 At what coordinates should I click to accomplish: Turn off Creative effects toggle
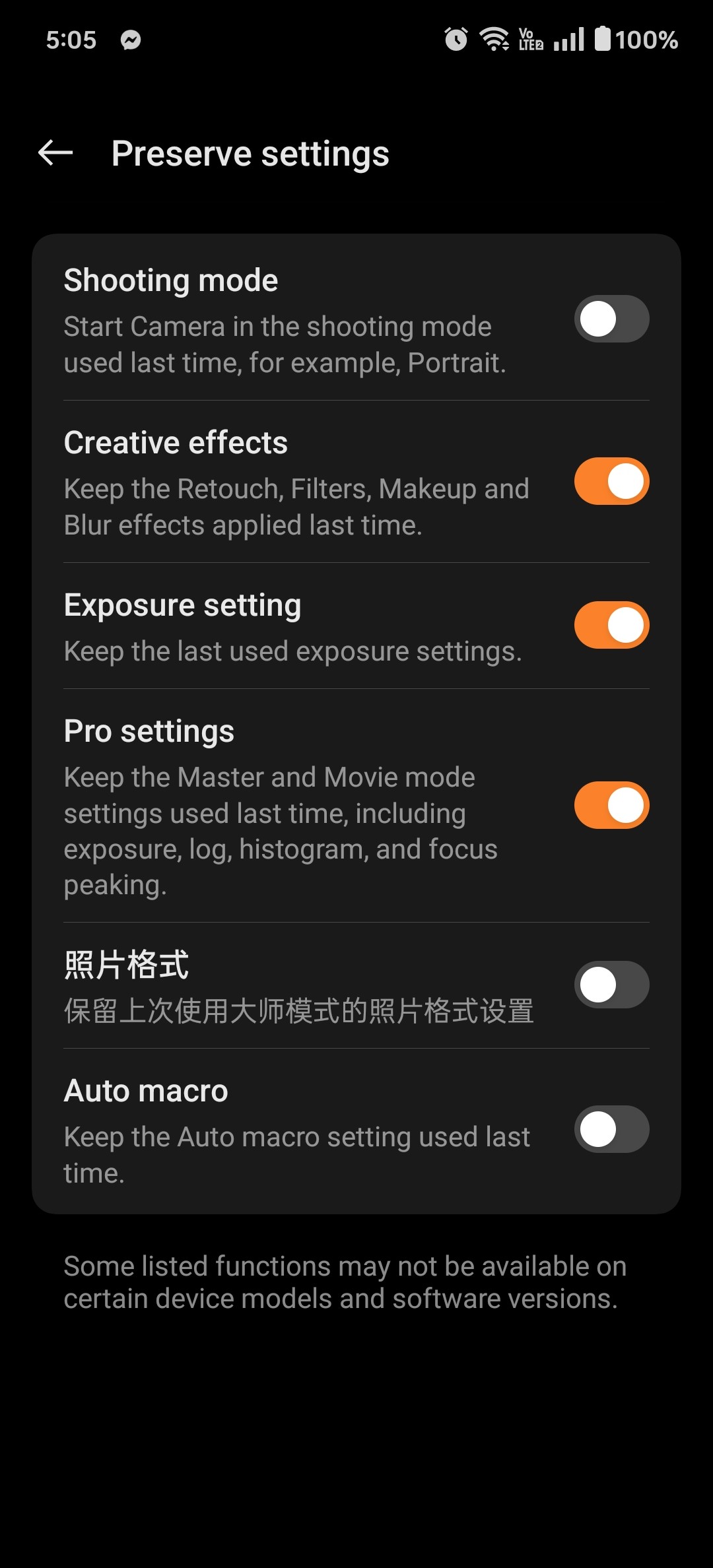[611, 481]
